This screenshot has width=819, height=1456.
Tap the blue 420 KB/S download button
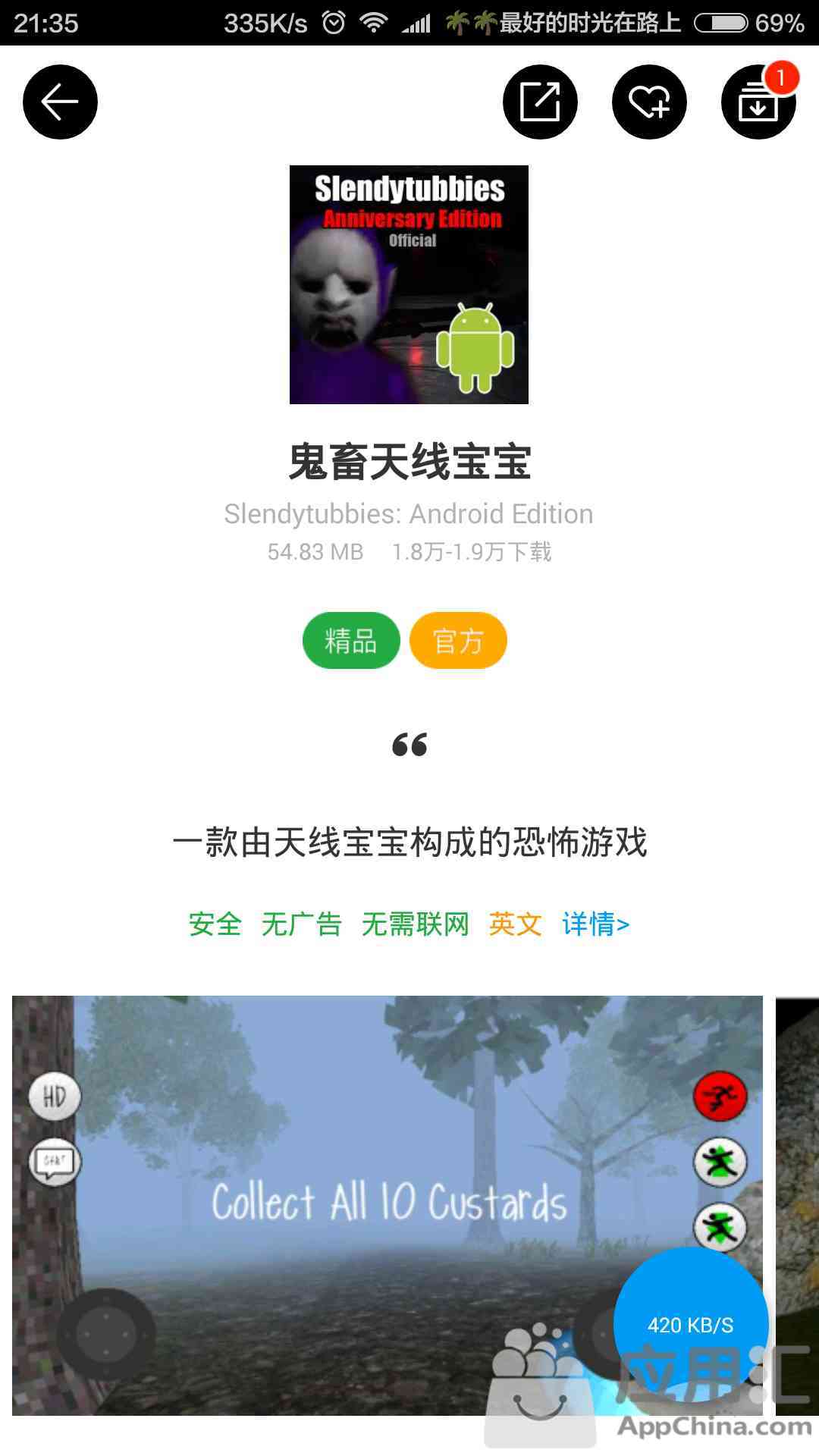(x=690, y=1325)
